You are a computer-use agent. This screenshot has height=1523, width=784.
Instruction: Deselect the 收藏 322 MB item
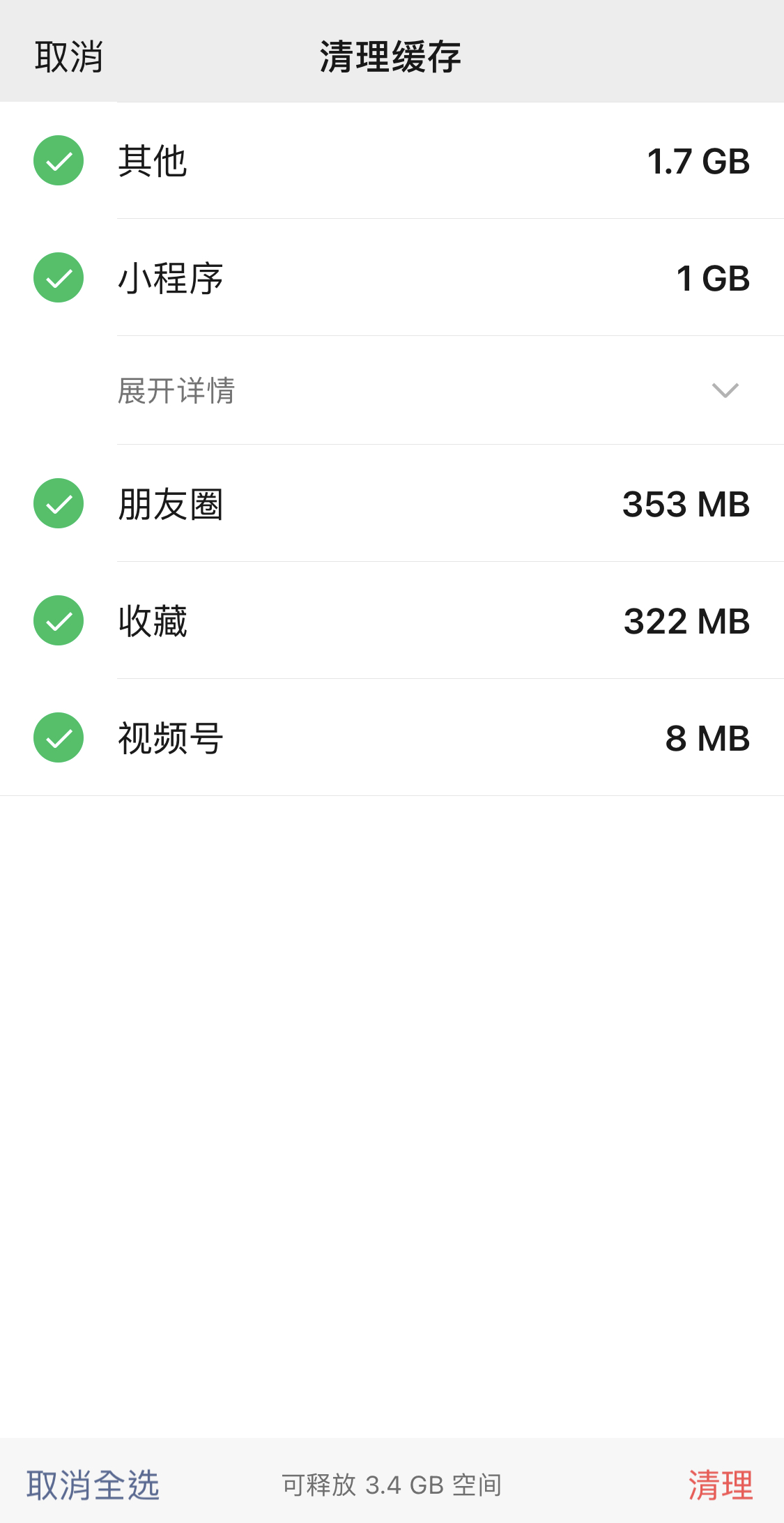tap(59, 620)
